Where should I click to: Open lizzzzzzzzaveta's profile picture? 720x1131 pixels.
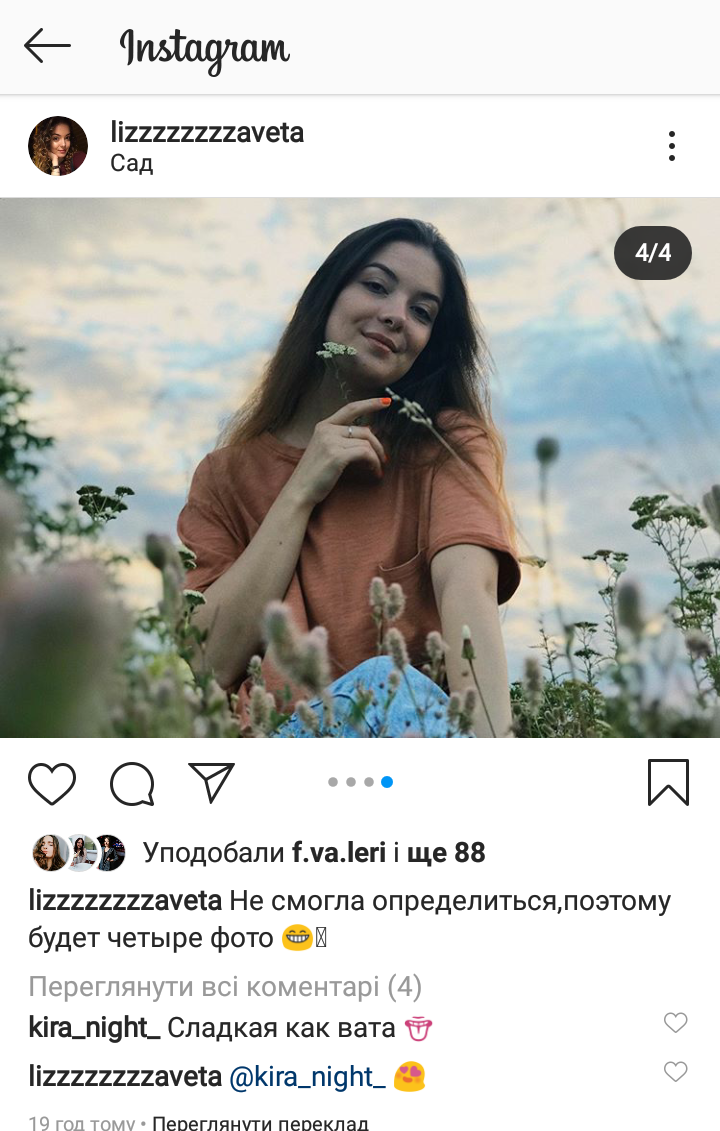58,146
